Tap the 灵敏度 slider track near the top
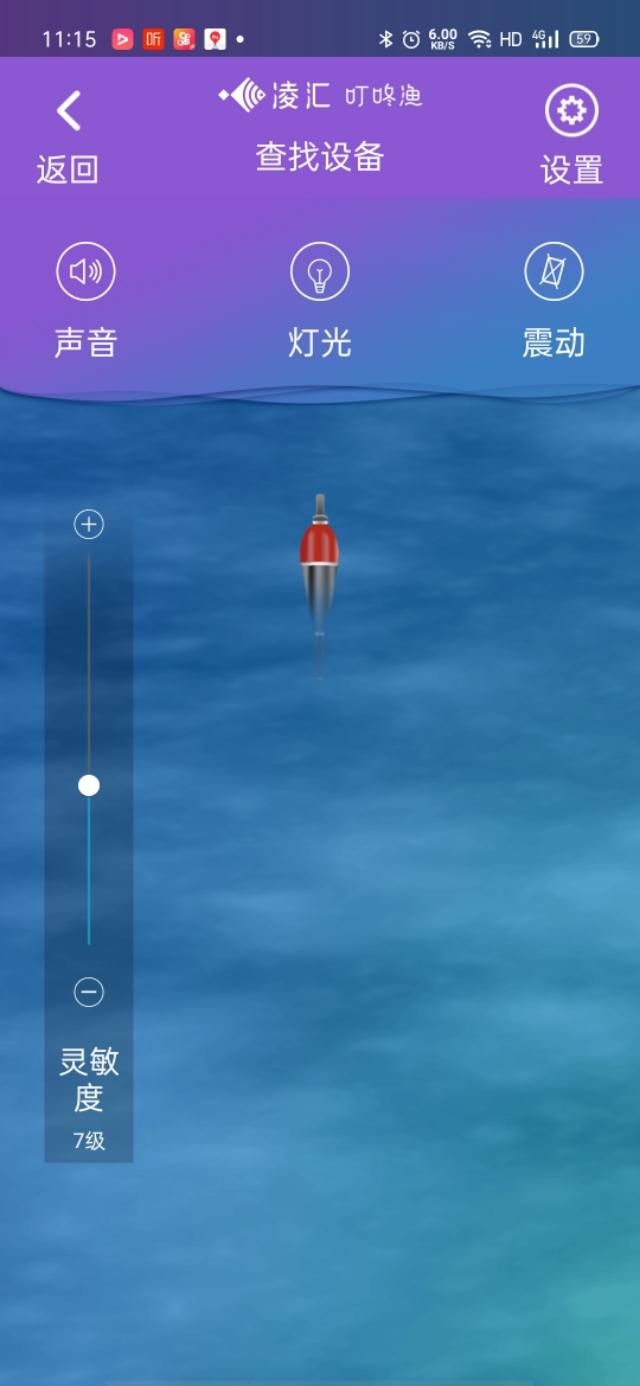The width and height of the screenshot is (640, 1386). coord(89,580)
